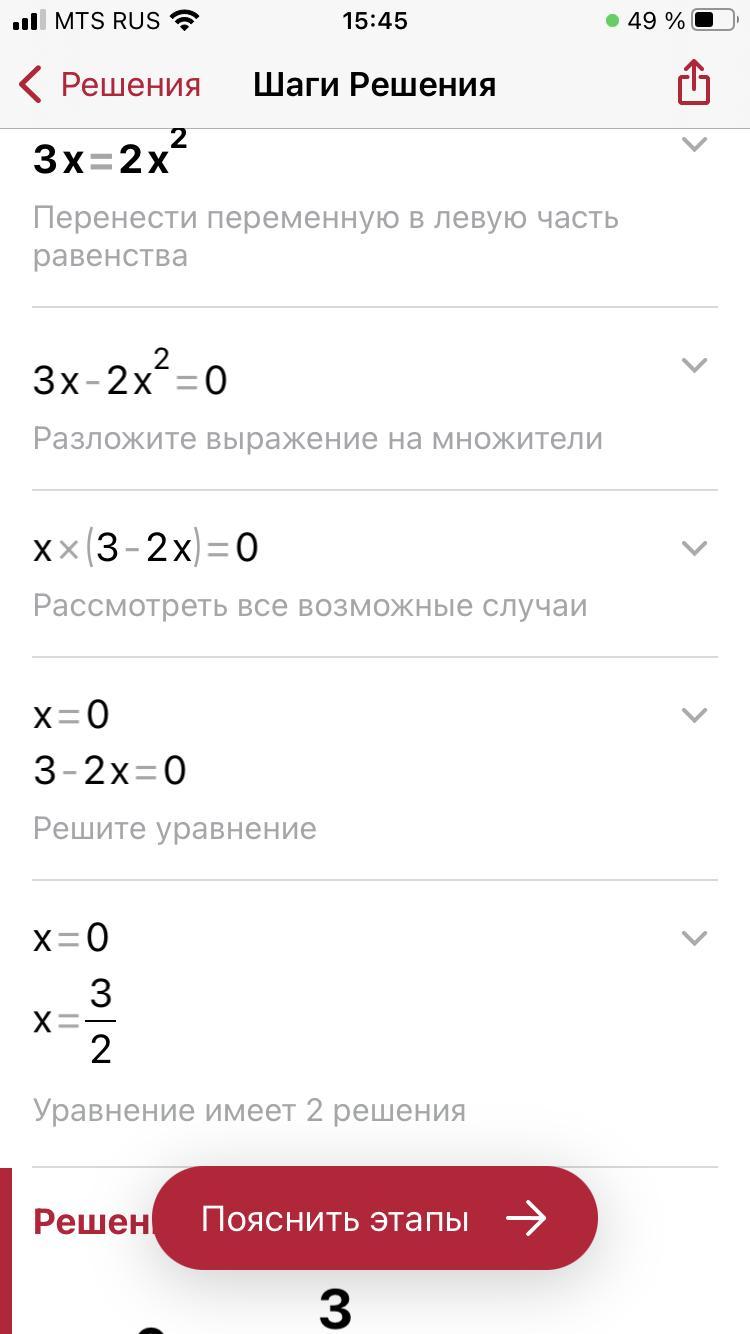Go back to Решения
750x1334 pixels.
[x=110, y=85]
